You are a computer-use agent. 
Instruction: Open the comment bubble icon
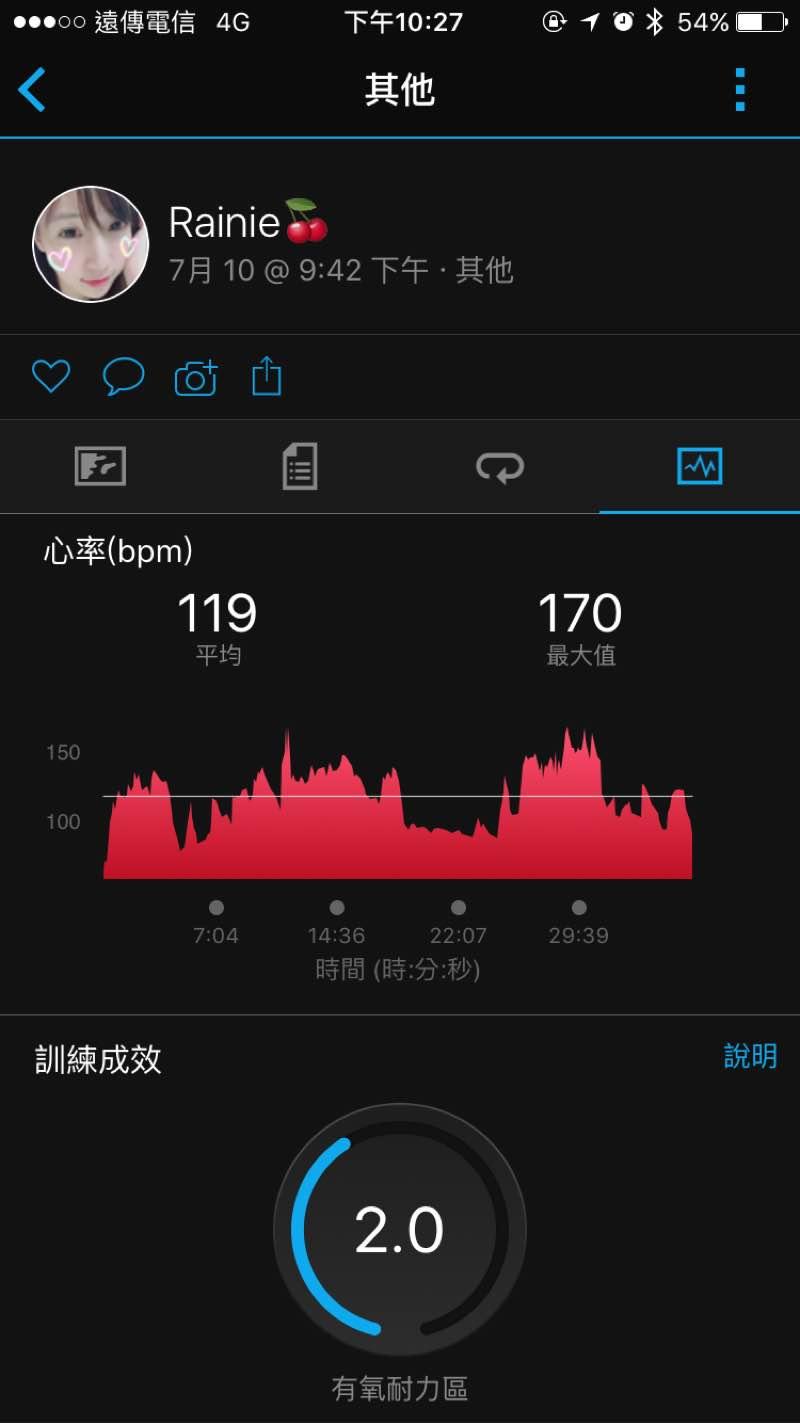click(123, 377)
